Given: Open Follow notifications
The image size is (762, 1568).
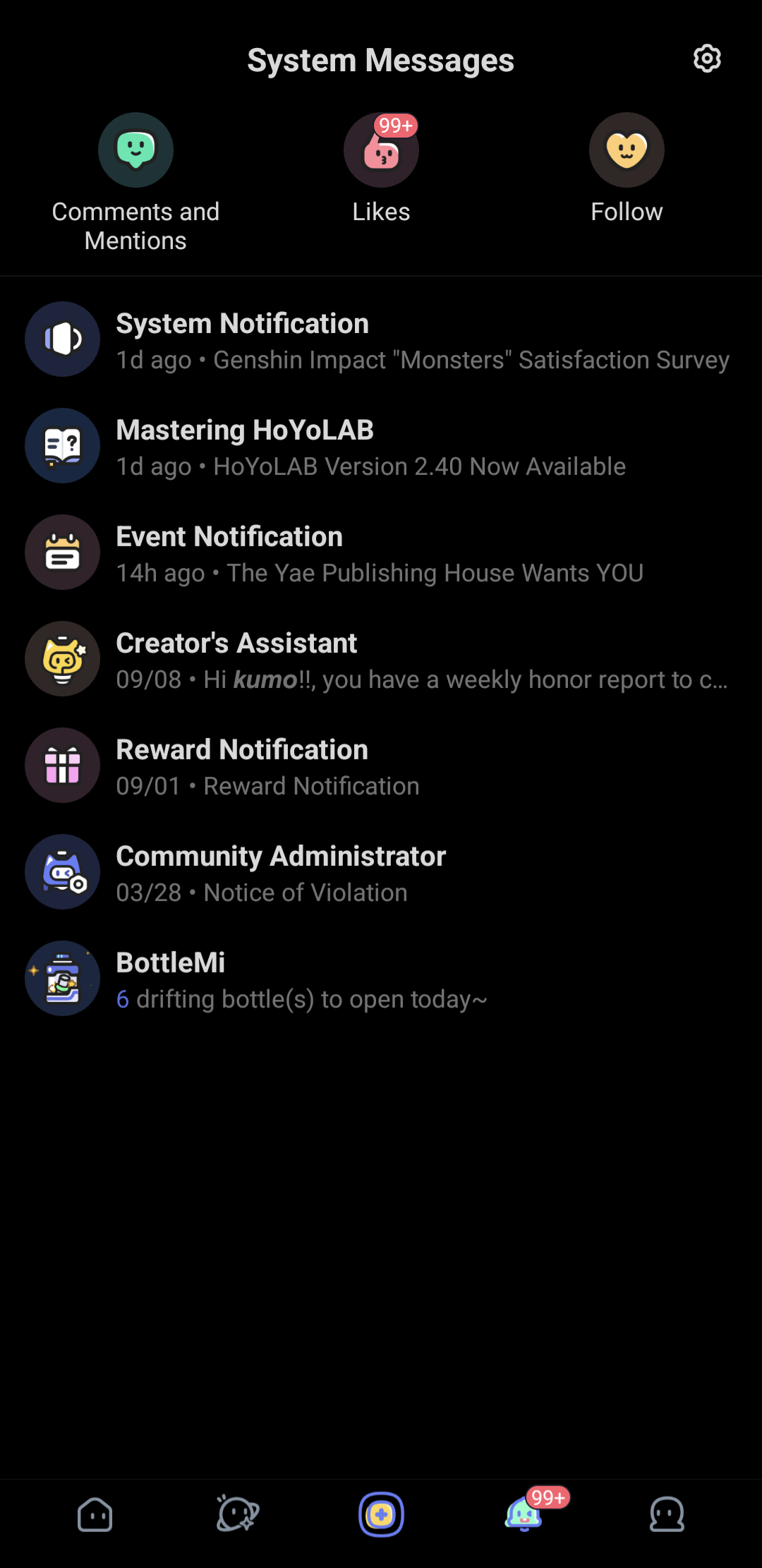Looking at the screenshot, I should [x=627, y=150].
